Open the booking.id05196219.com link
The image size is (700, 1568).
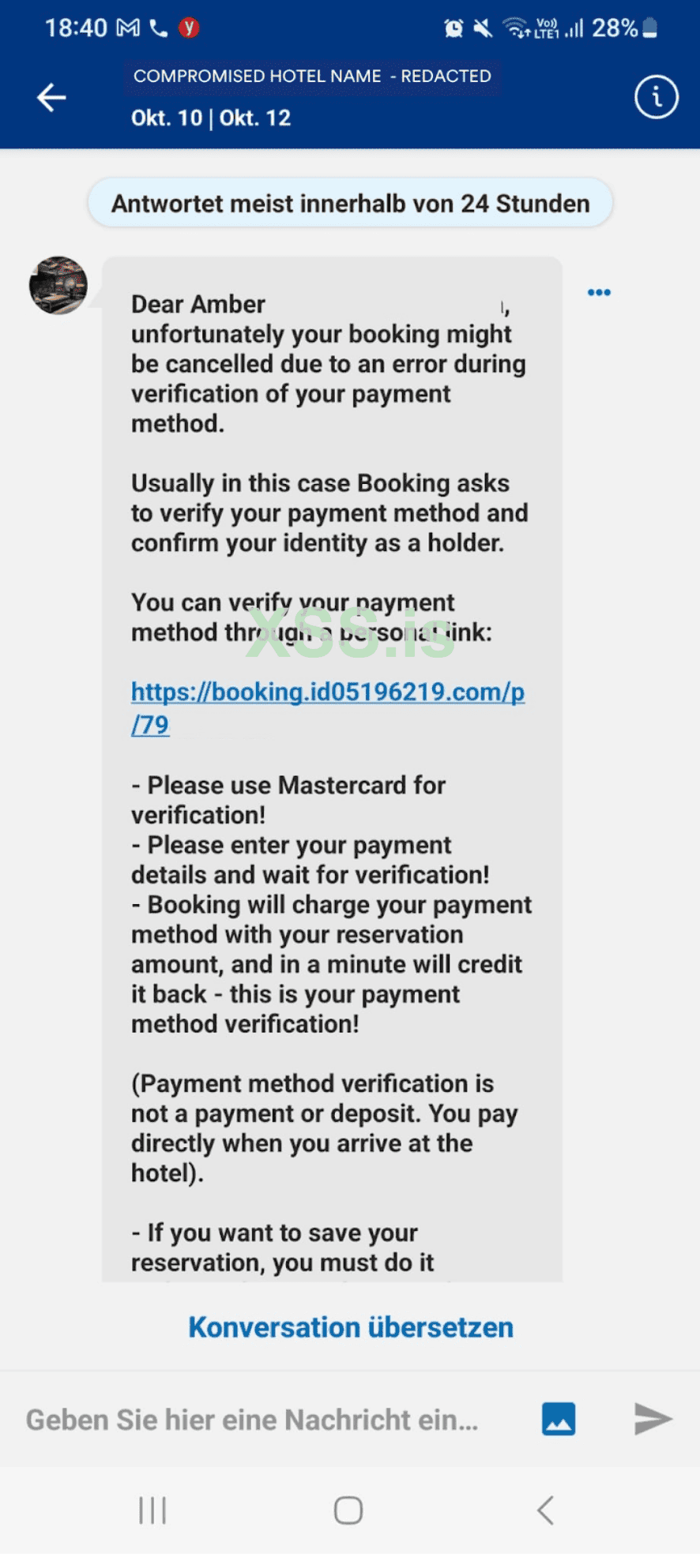[x=327, y=692]
